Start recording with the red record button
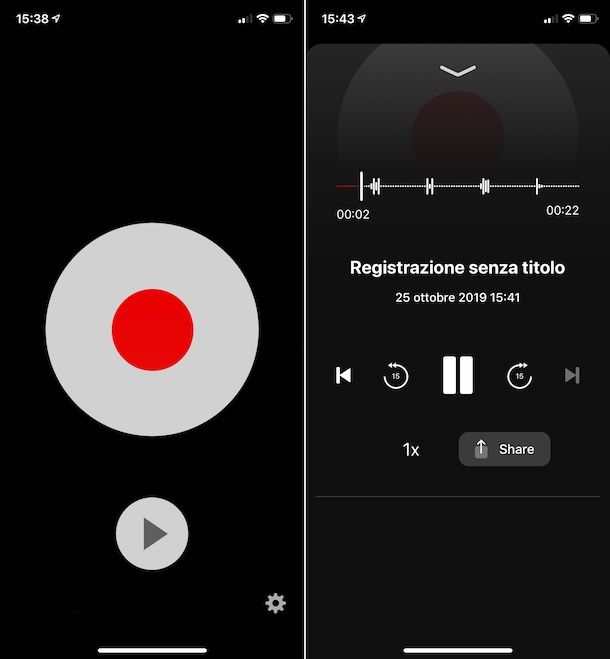 152,329
